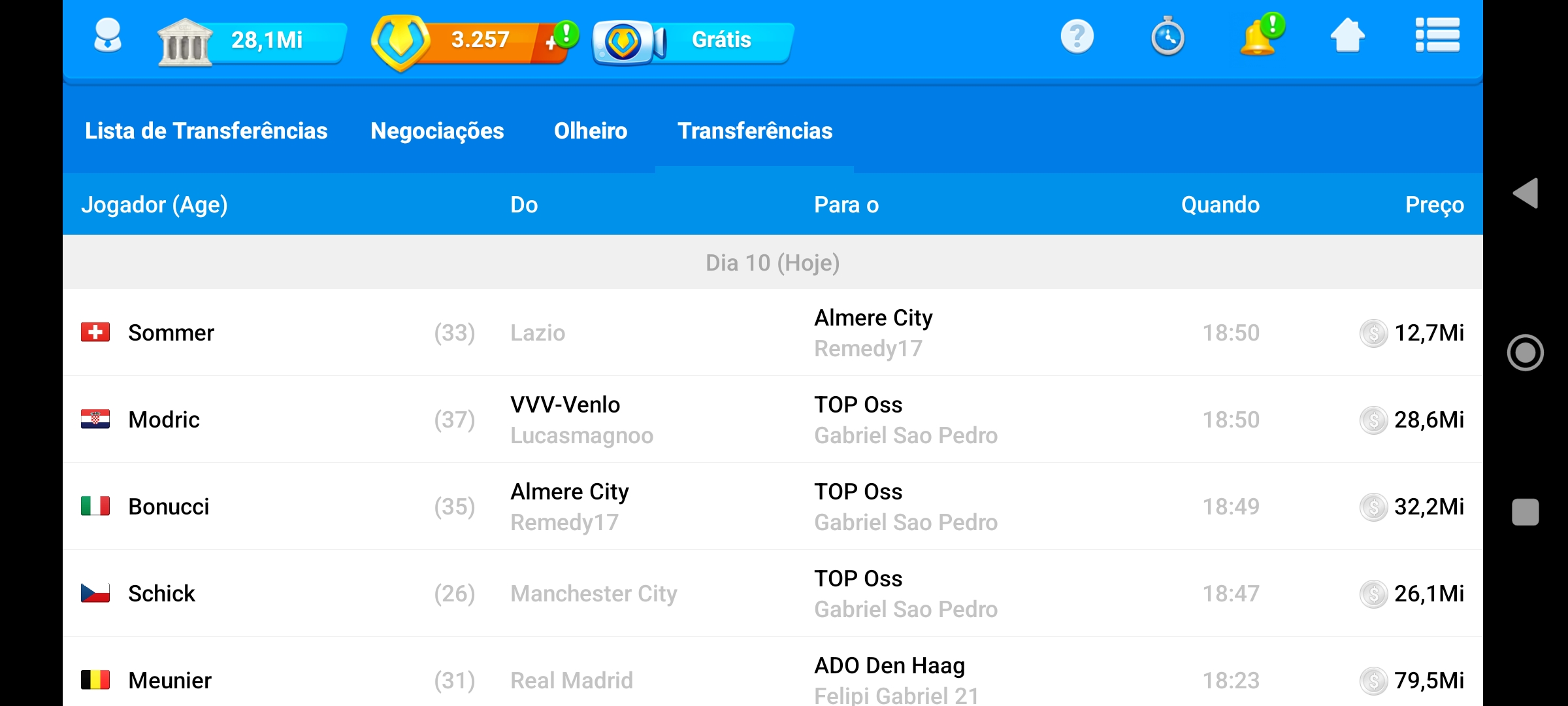View Schick's transfer details
The height and width of the screenshot is (706, 1568).
coord(771,594)
